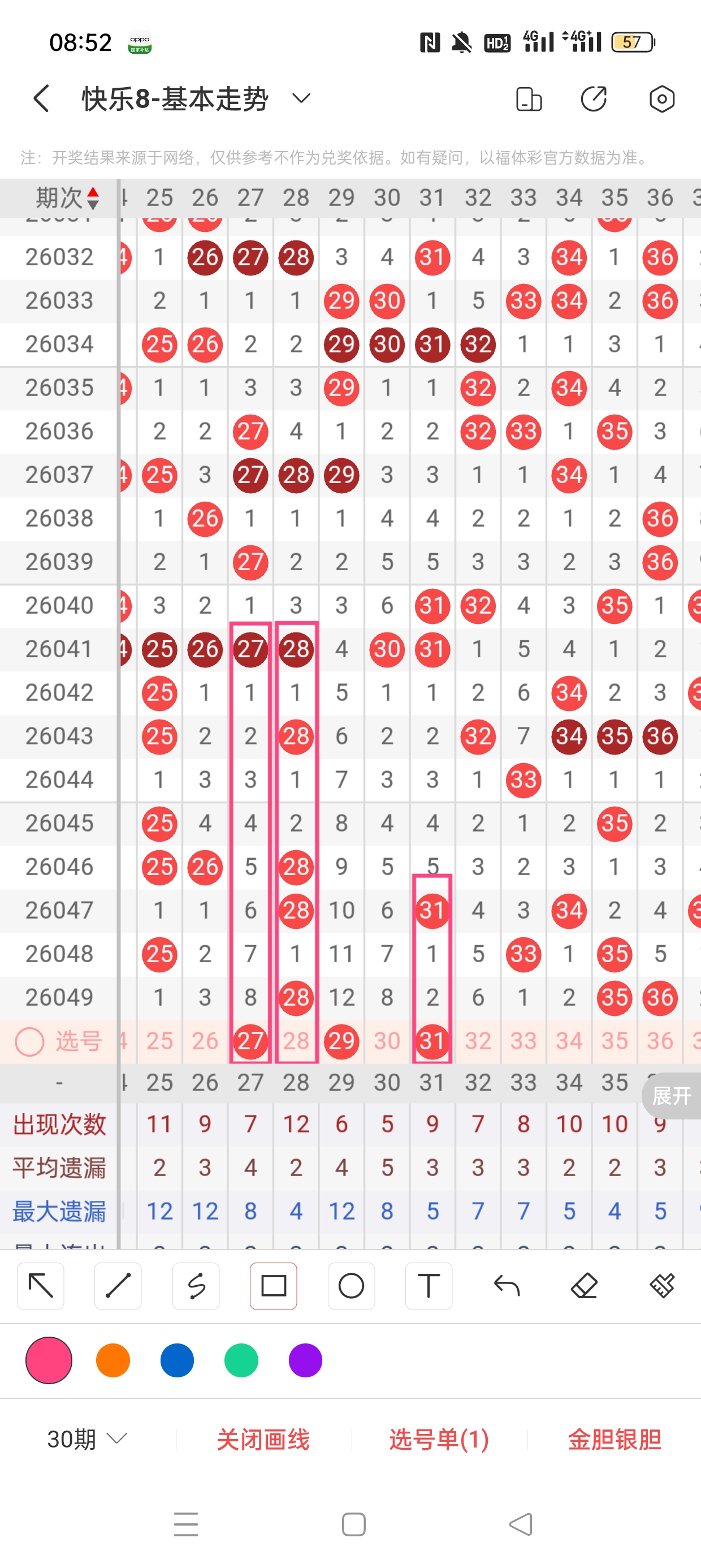701x1568 pixels.
Task: Open the hexagon settings icon
Action: click(661, 98)
